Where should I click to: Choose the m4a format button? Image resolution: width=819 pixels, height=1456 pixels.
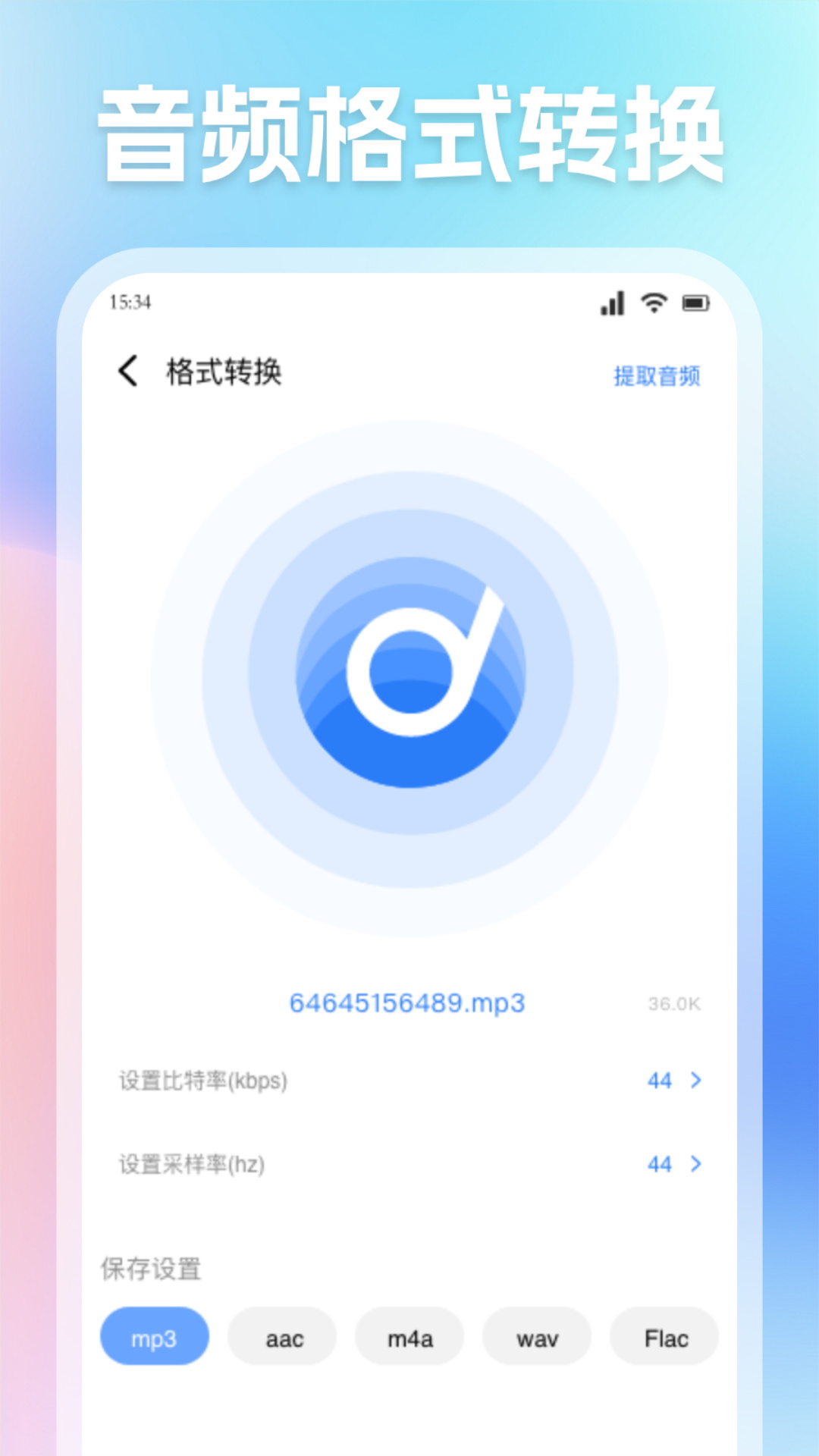pyautogui.click(x=409, y=1337)
